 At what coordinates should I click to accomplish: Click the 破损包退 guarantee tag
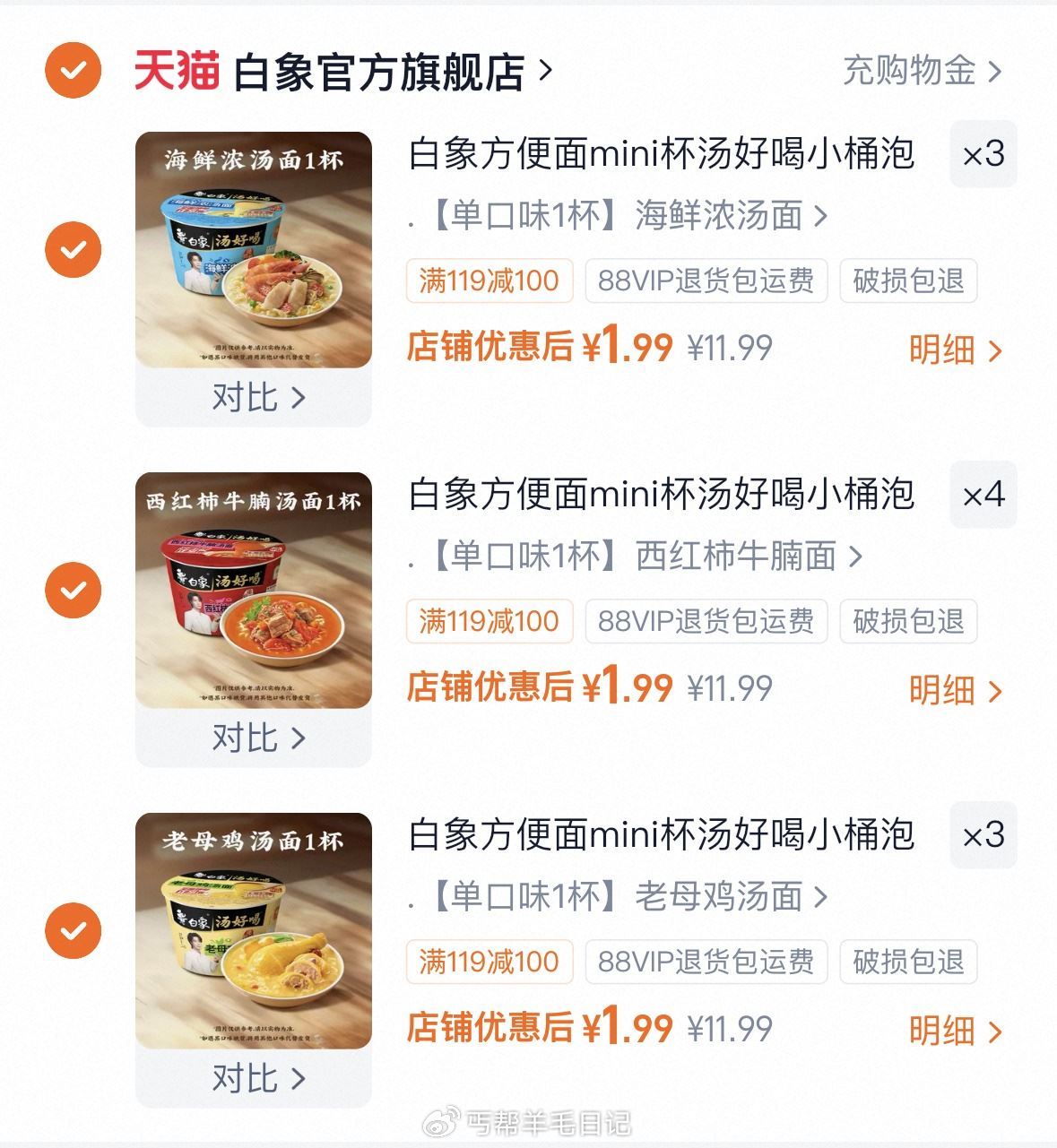tap(907, 281)
